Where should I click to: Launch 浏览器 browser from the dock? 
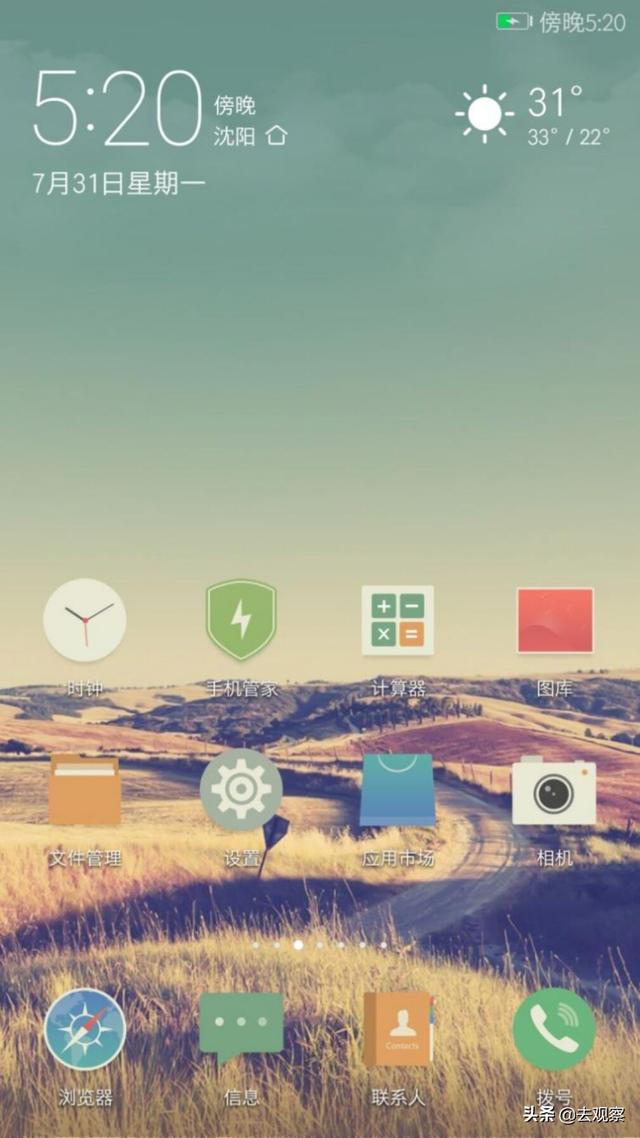click(85, 1029)
